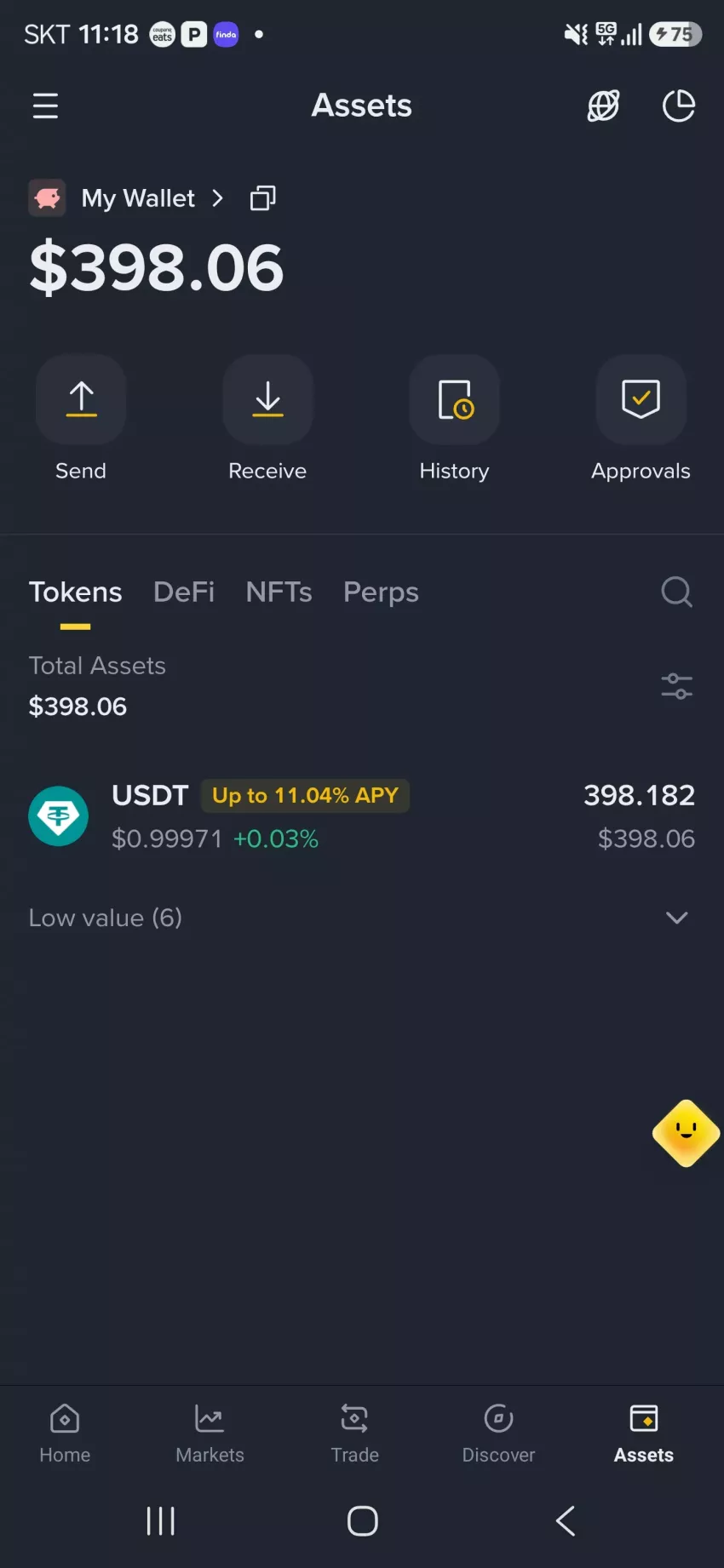This screenshot has height=1568, width=724.
Task: Go to the Markets tab
Action: tap(210, 1434)
